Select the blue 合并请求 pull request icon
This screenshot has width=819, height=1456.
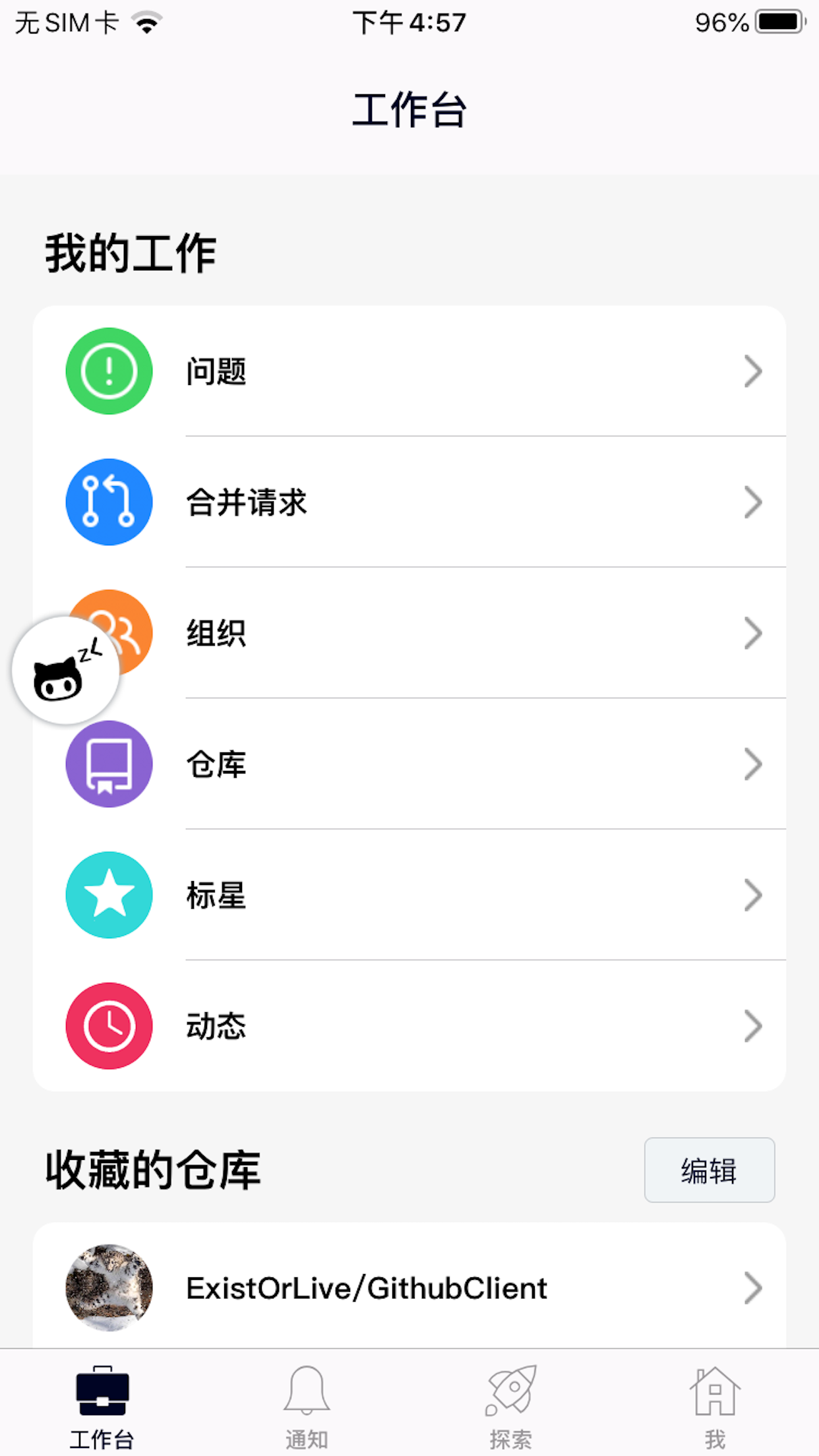click(109, 502)
